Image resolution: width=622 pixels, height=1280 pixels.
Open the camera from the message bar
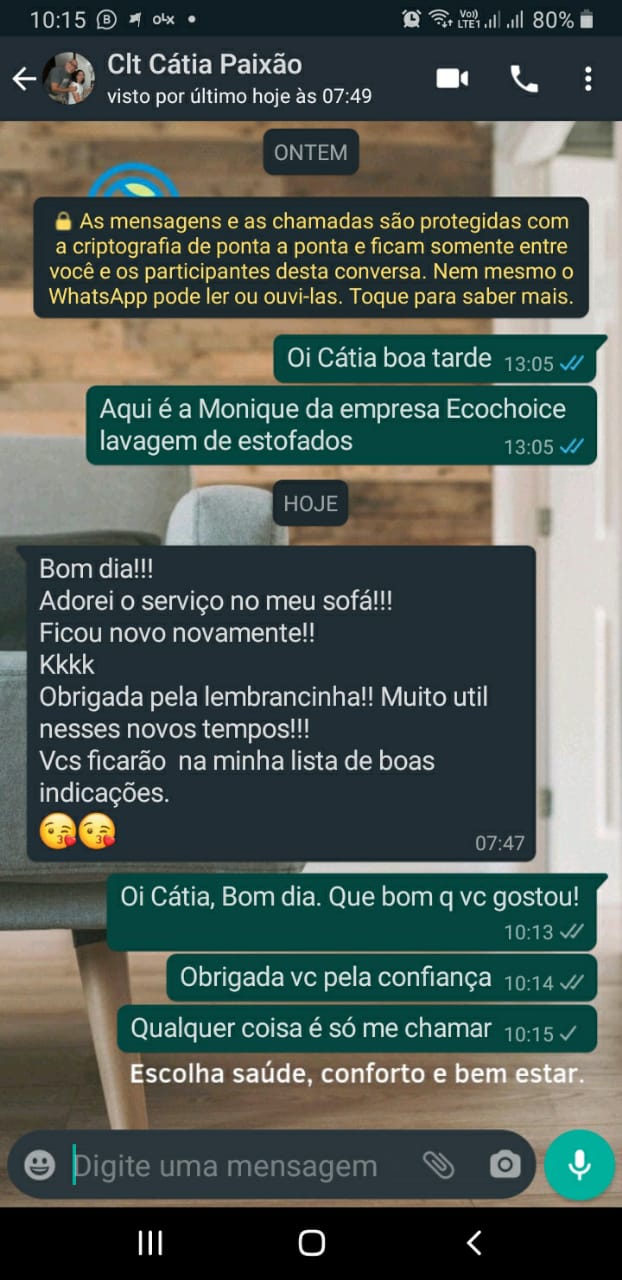pyautogui.click(x=505, y=1165)
